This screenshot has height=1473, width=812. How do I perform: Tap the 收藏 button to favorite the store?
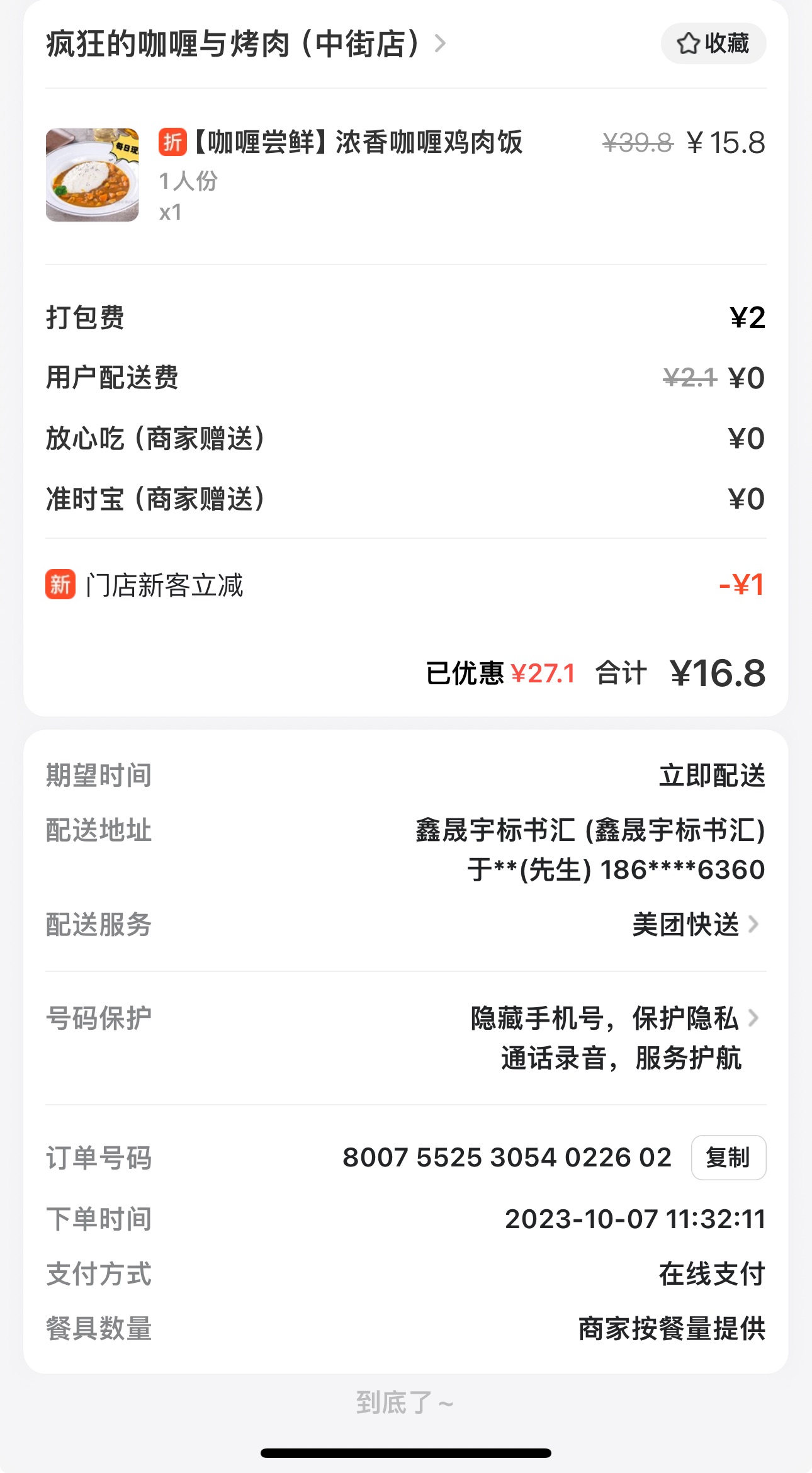[x=713, y=44]
